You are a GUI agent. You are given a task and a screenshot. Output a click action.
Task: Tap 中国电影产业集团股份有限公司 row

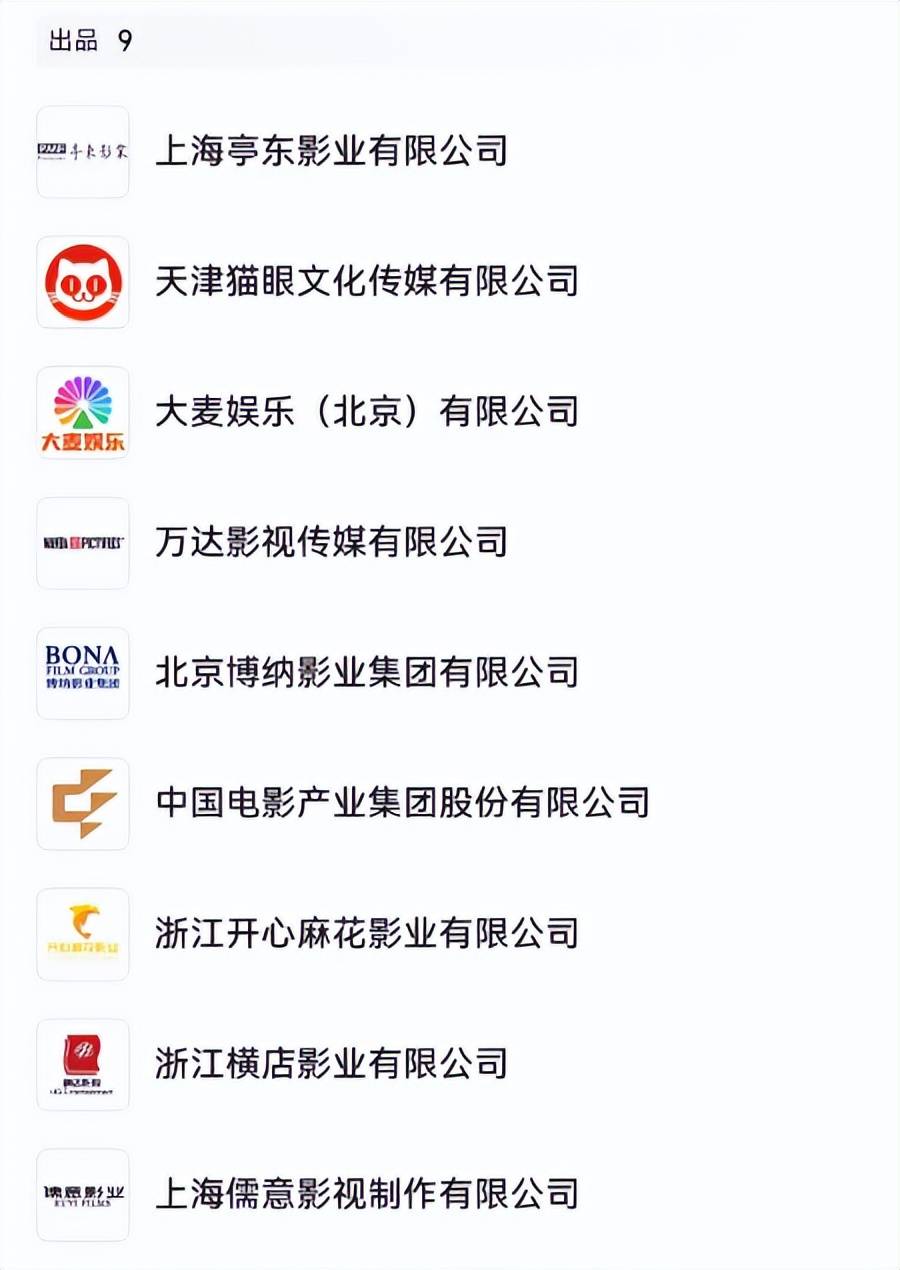click(402, 803)
